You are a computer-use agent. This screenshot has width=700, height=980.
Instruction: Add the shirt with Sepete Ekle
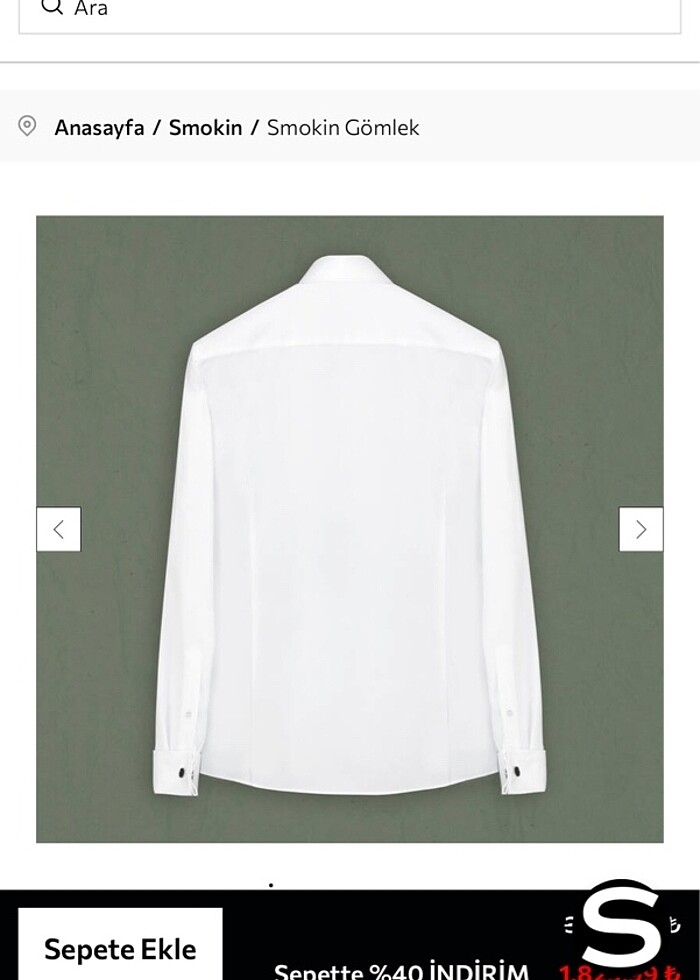[x=120, y=948]
